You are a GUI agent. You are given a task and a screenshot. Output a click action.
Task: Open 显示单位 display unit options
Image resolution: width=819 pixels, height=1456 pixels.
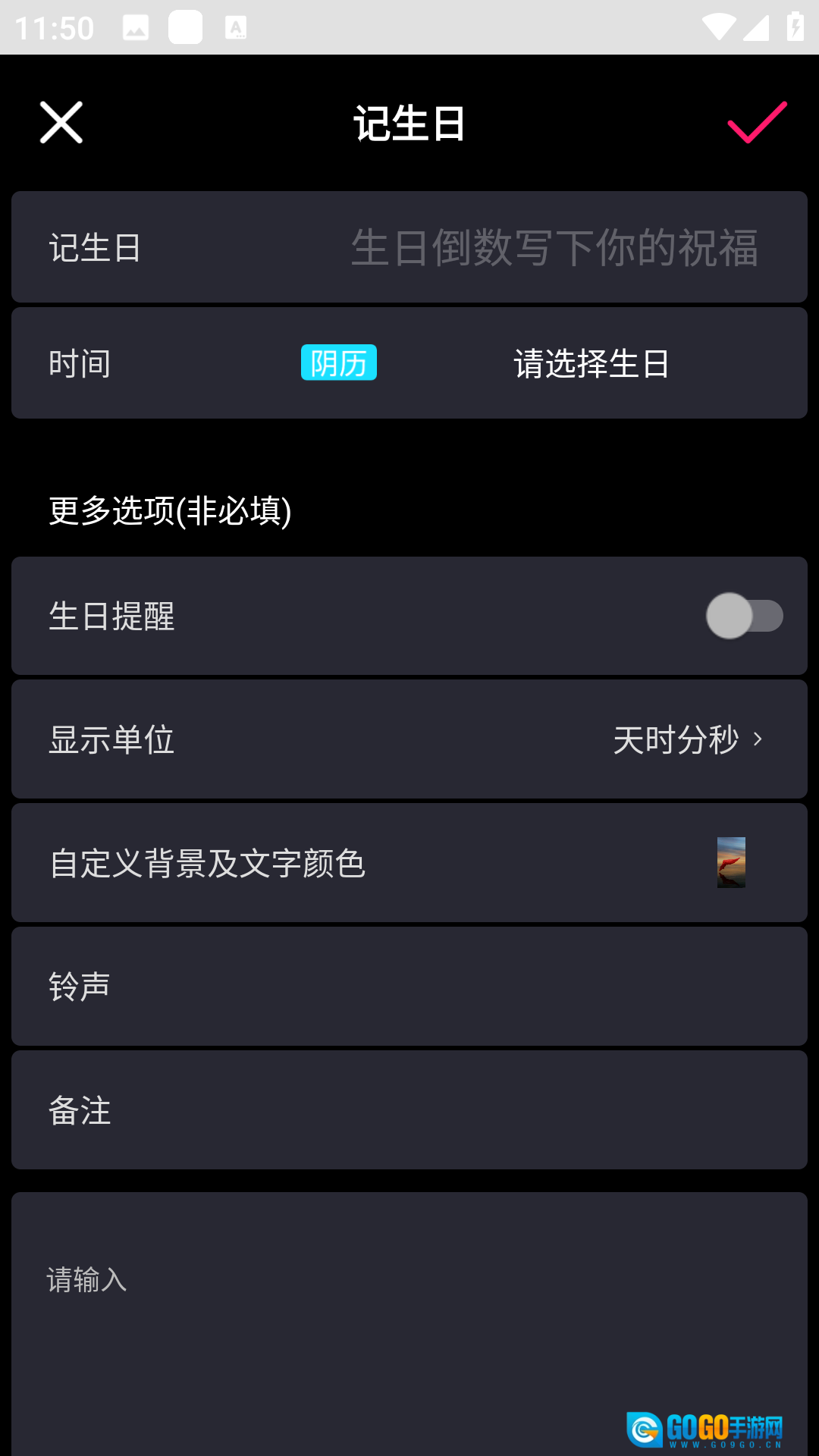(409, 739)
